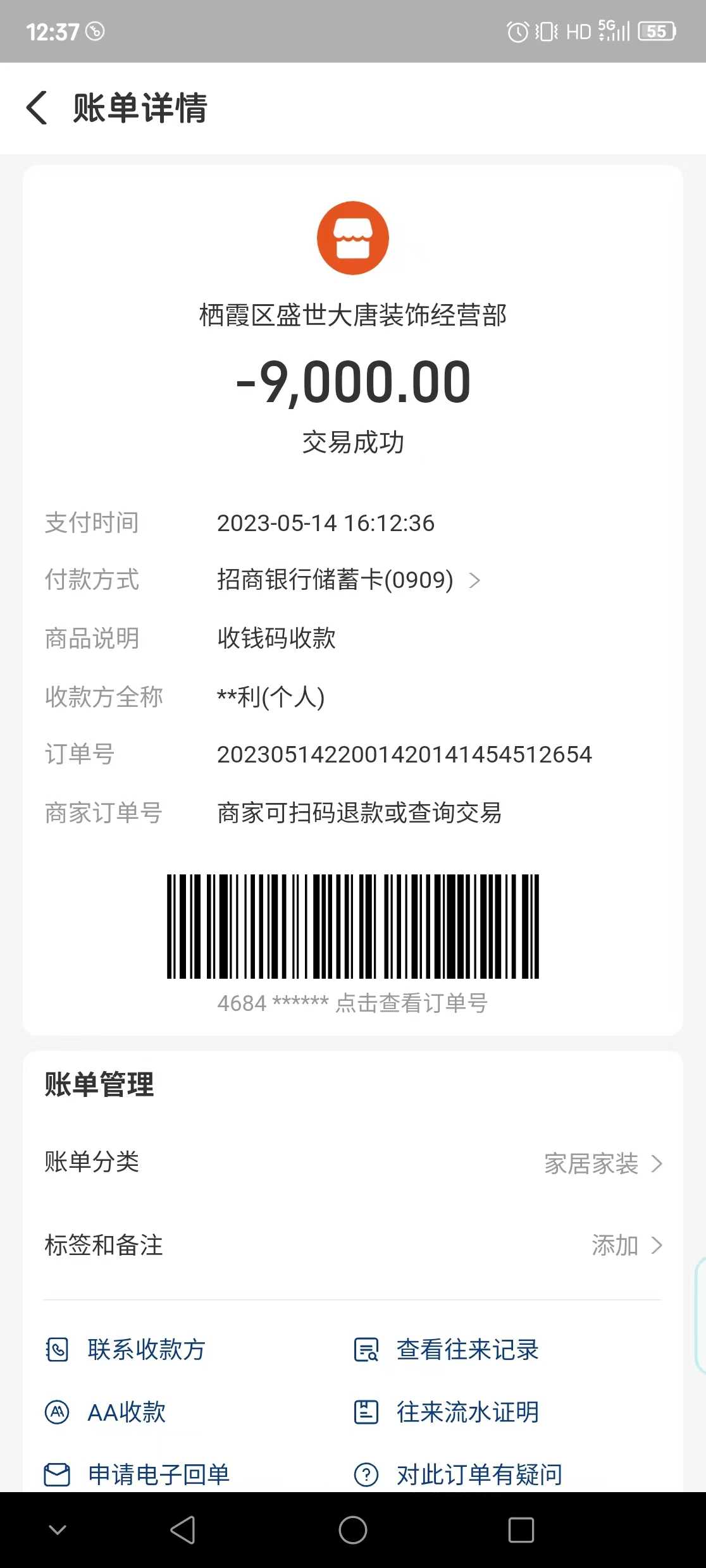Go back from 账单详情 page
This screenshot has height=1568, width=706.
(x=37, y=107)
